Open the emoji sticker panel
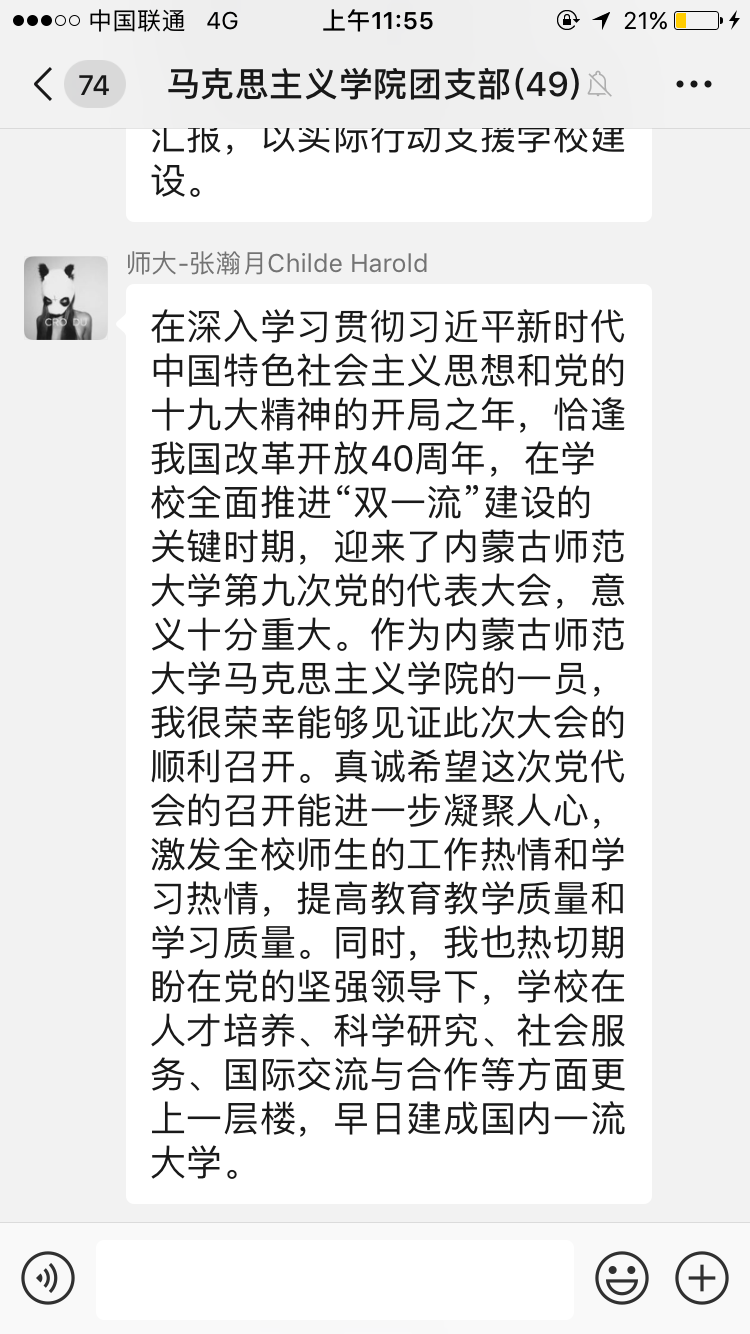 [622, 1278]
